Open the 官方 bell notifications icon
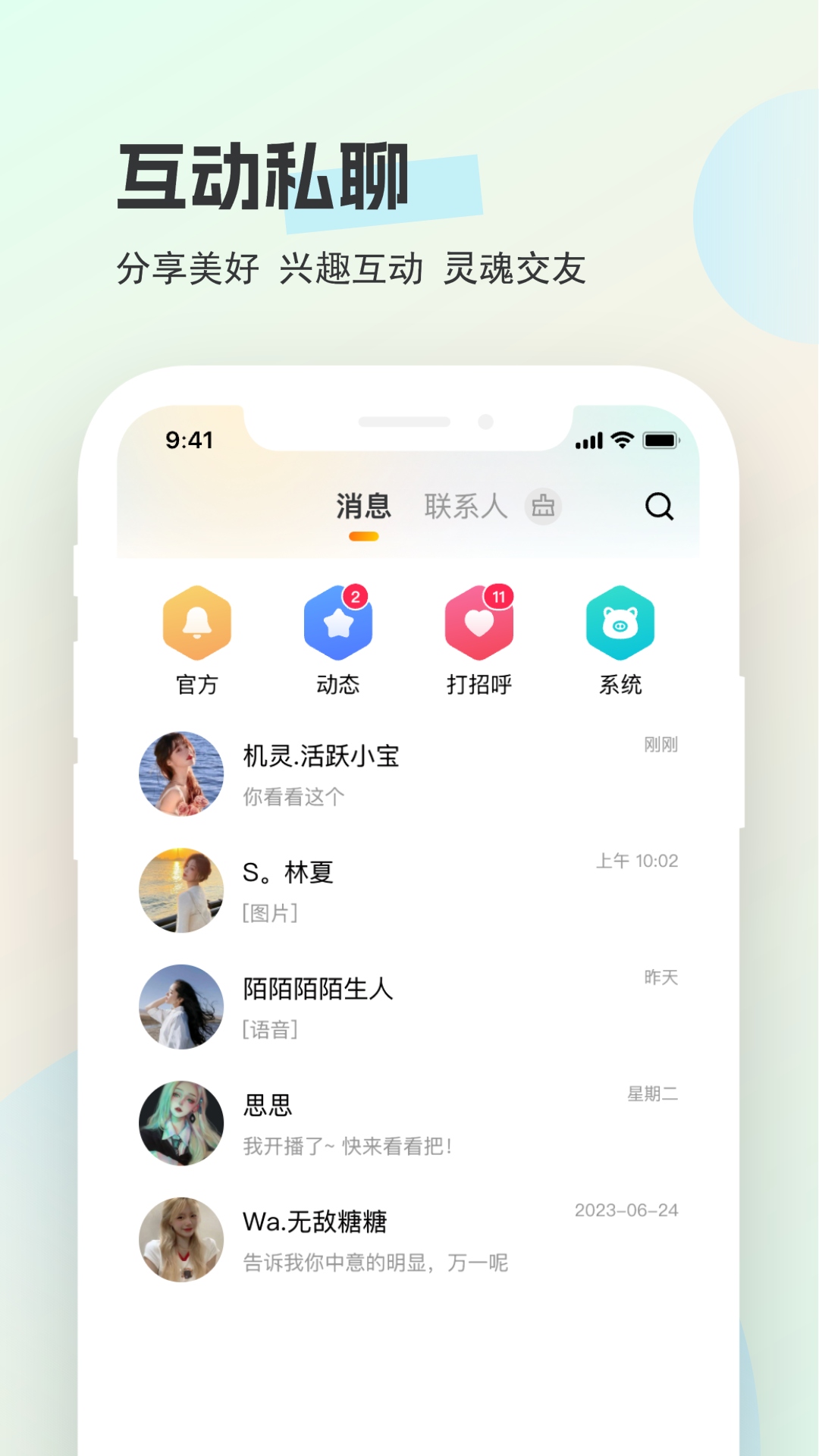The image size is (819, 1456). point(196,622)
